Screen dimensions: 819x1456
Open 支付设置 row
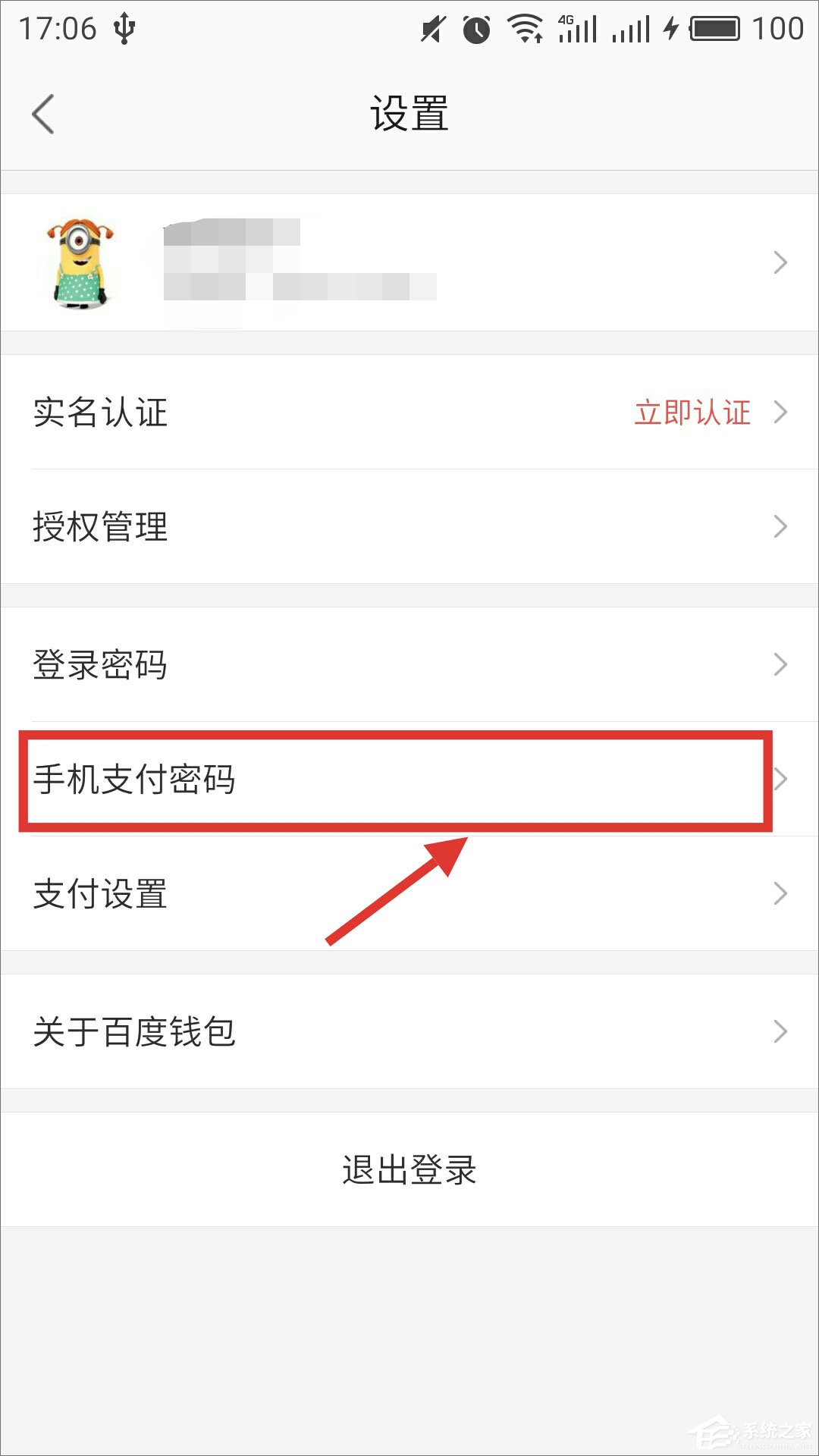coord(409,893)
